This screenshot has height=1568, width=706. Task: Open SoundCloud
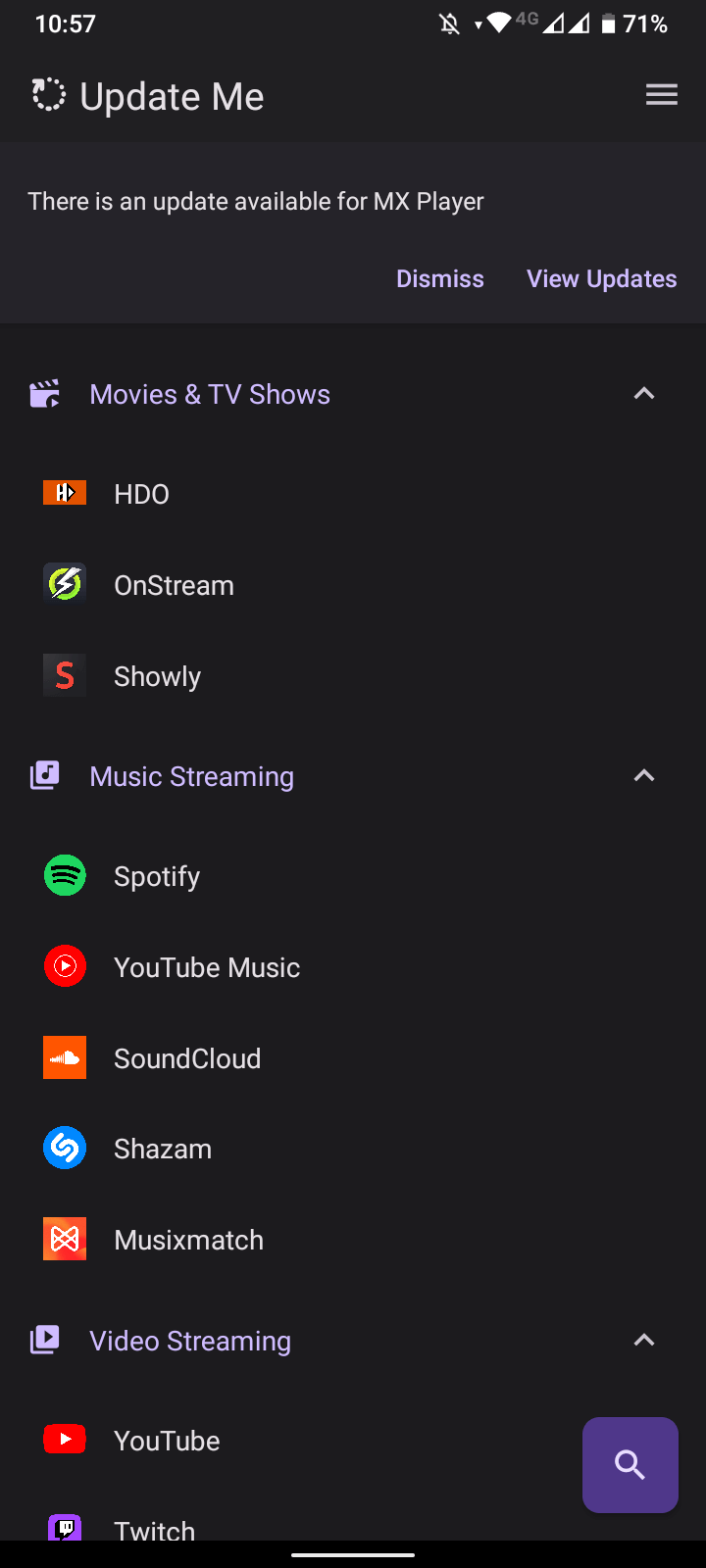point(353,1058)
